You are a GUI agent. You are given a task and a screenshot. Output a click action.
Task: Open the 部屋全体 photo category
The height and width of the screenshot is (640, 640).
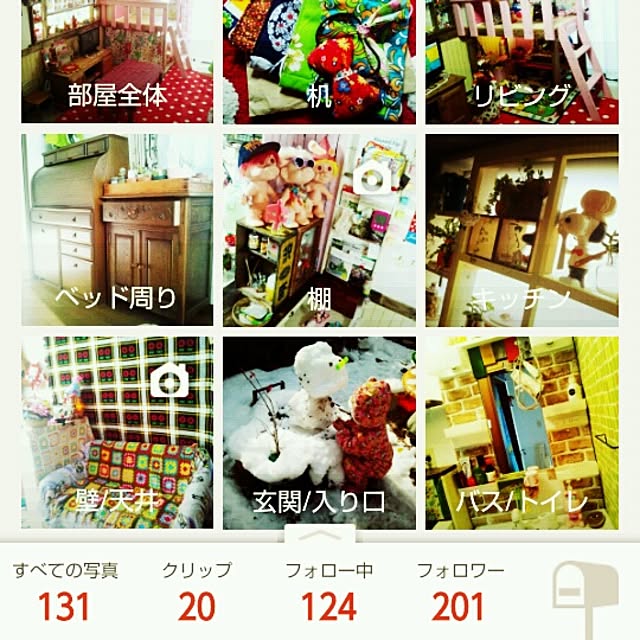point(117,62)
